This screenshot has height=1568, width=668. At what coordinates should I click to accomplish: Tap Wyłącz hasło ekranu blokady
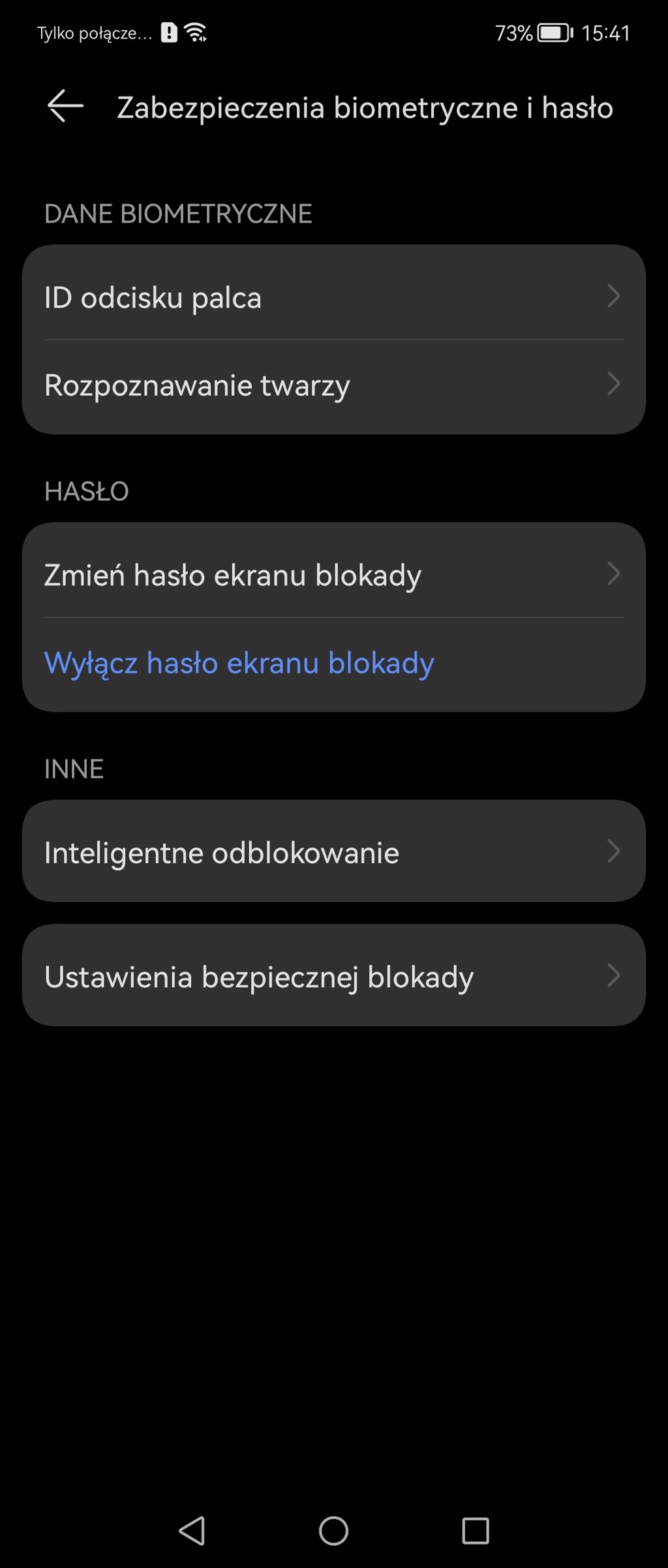[x=239, y=663]
